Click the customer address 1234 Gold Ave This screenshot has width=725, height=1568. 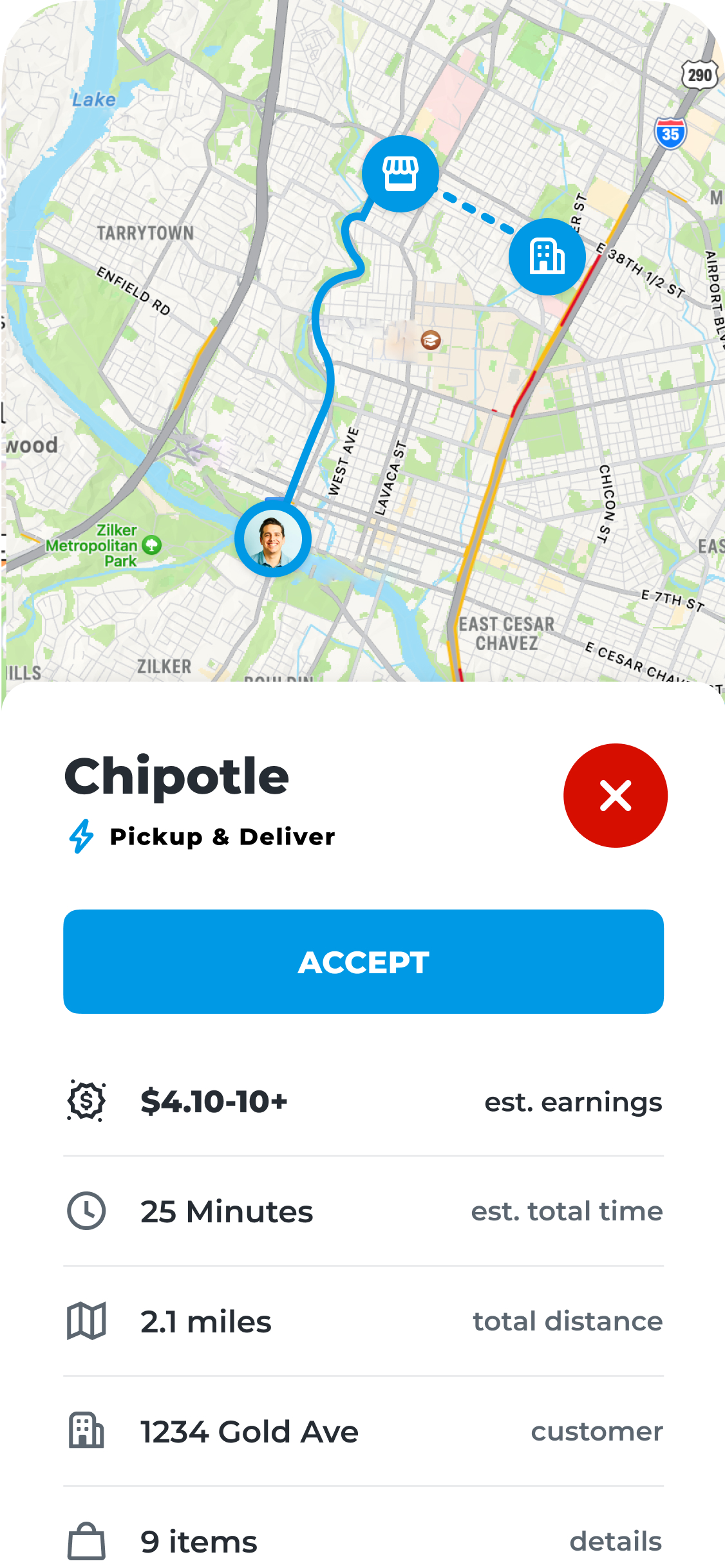249,1432
